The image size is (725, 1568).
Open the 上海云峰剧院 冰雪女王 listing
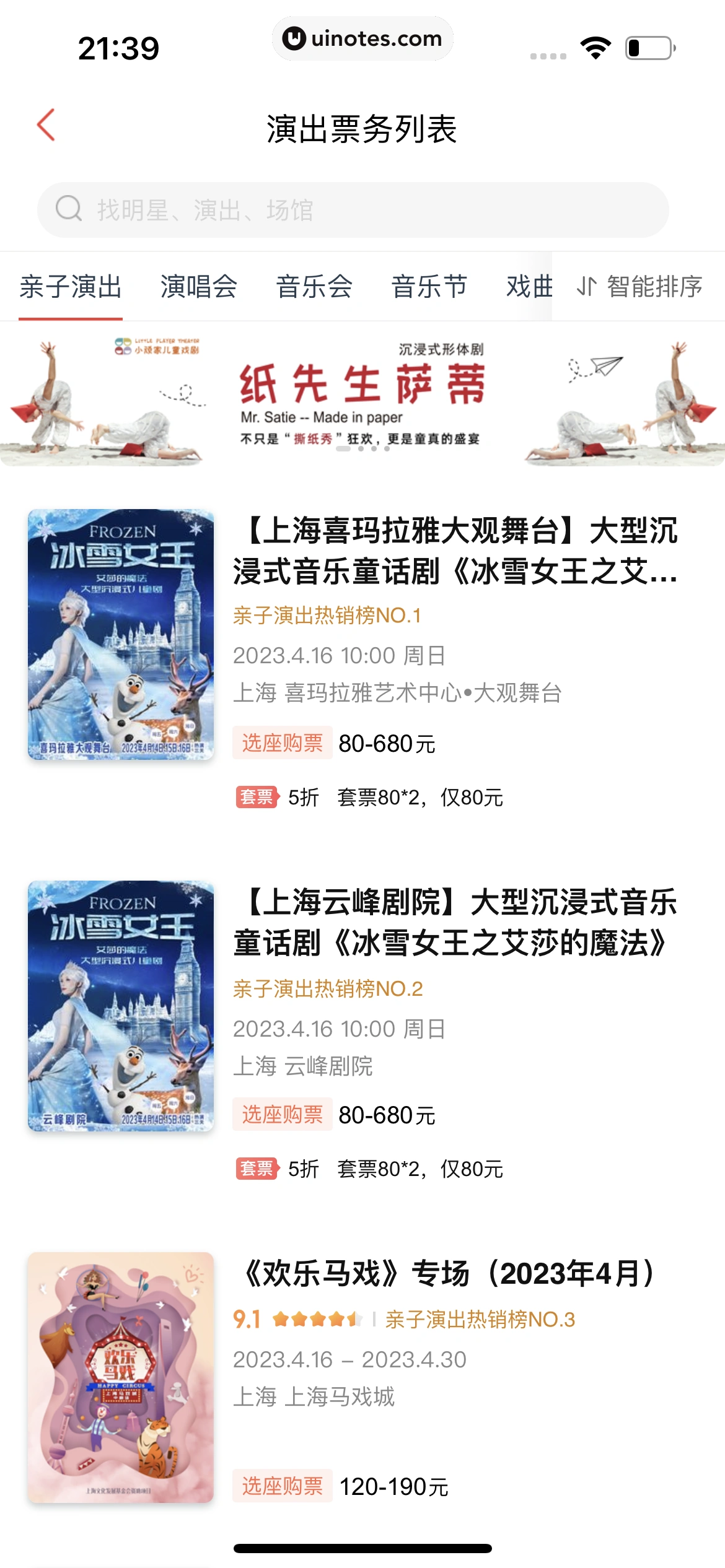pos(455,923)
